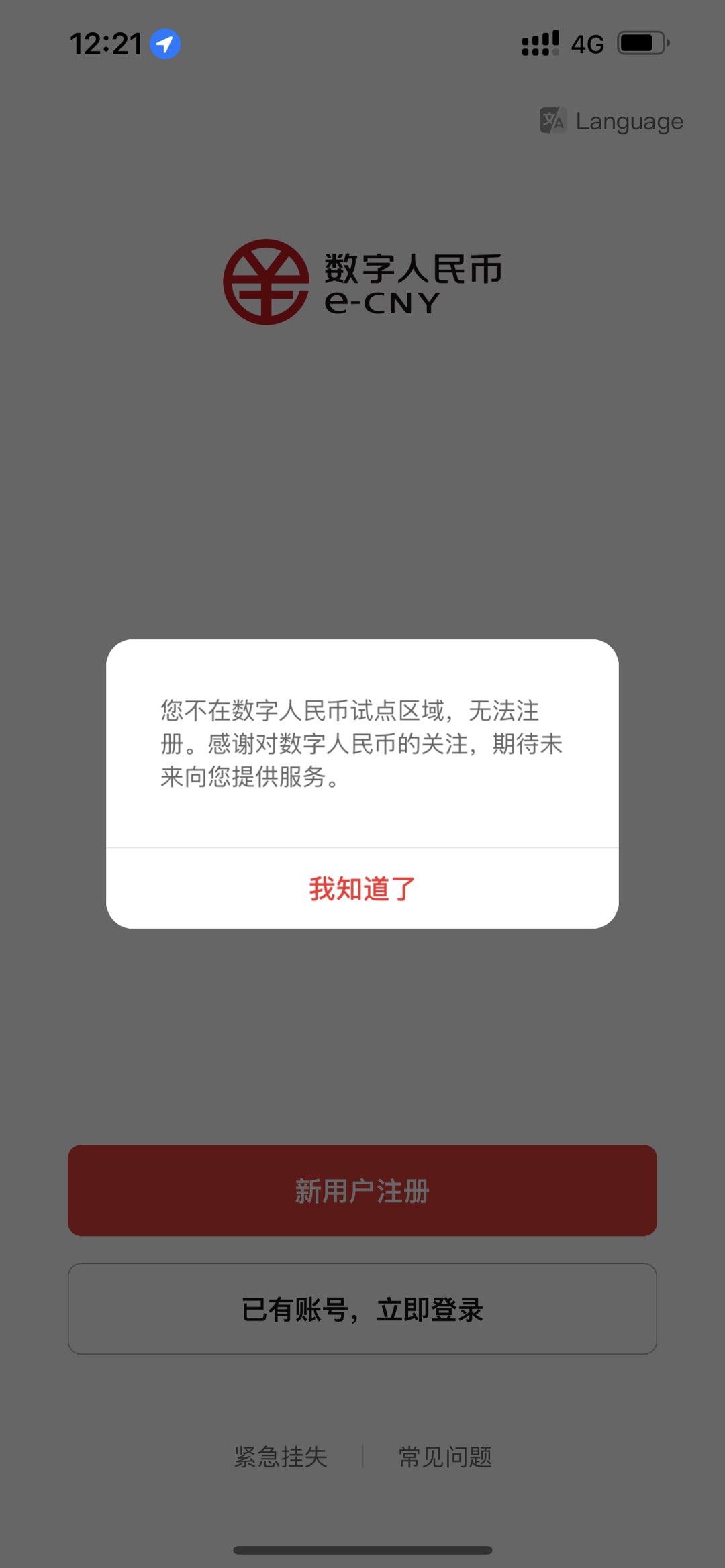Dismiss the dialog with 我知道了
The image size is (725, 1568).
click(x=362, y=888)
